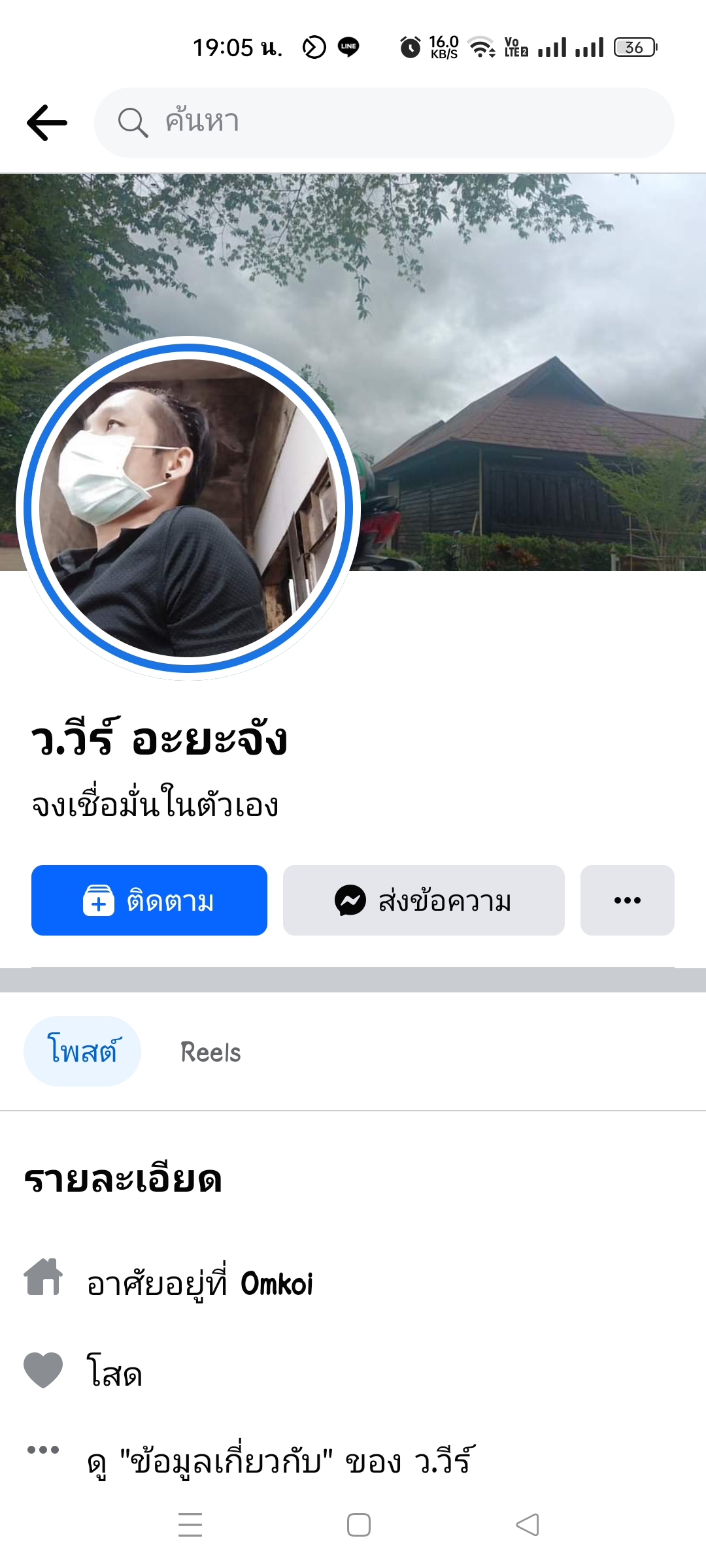Tap ส่งข้อความ to send a message
Screen dimensions: 706x1568
424,900
